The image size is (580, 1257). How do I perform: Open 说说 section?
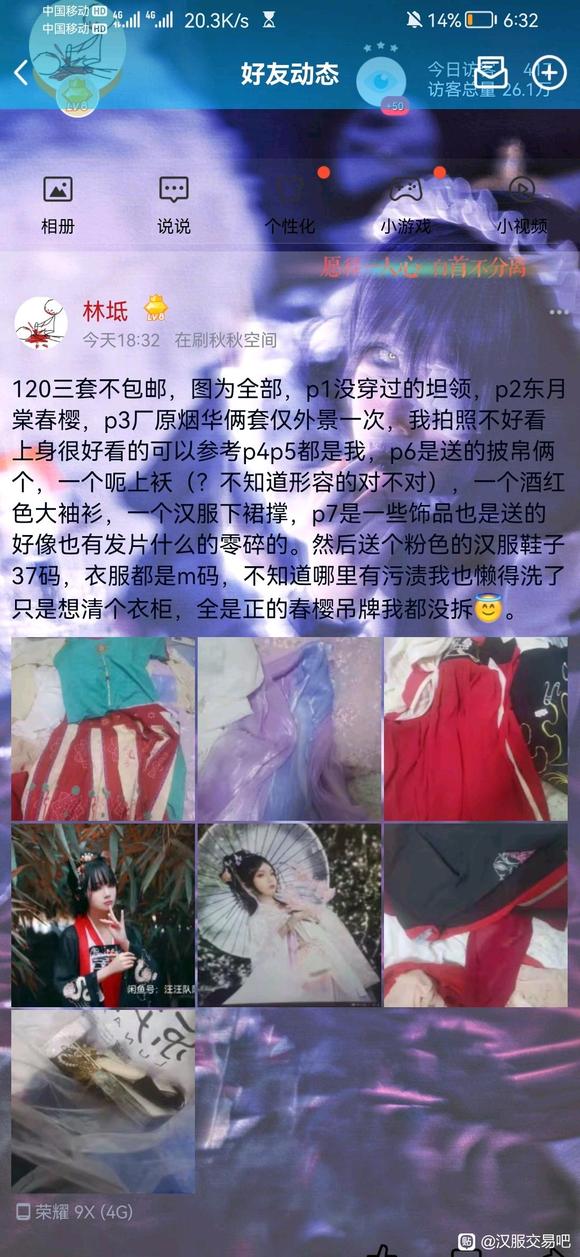pos(174,205)
